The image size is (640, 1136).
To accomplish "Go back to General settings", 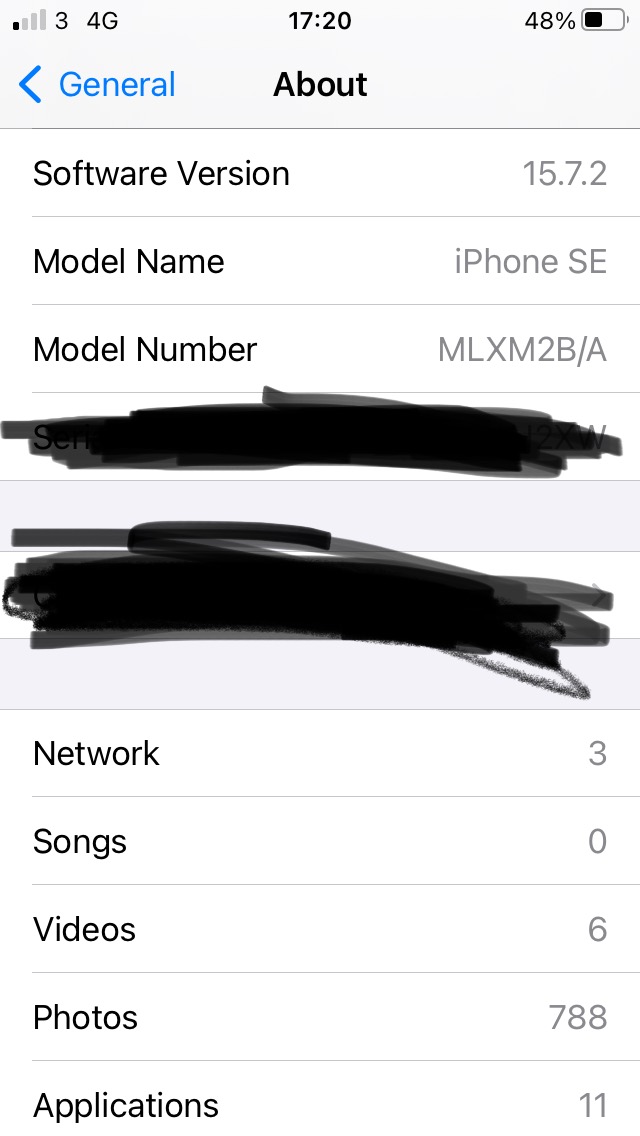I will (x=97, y=85).
